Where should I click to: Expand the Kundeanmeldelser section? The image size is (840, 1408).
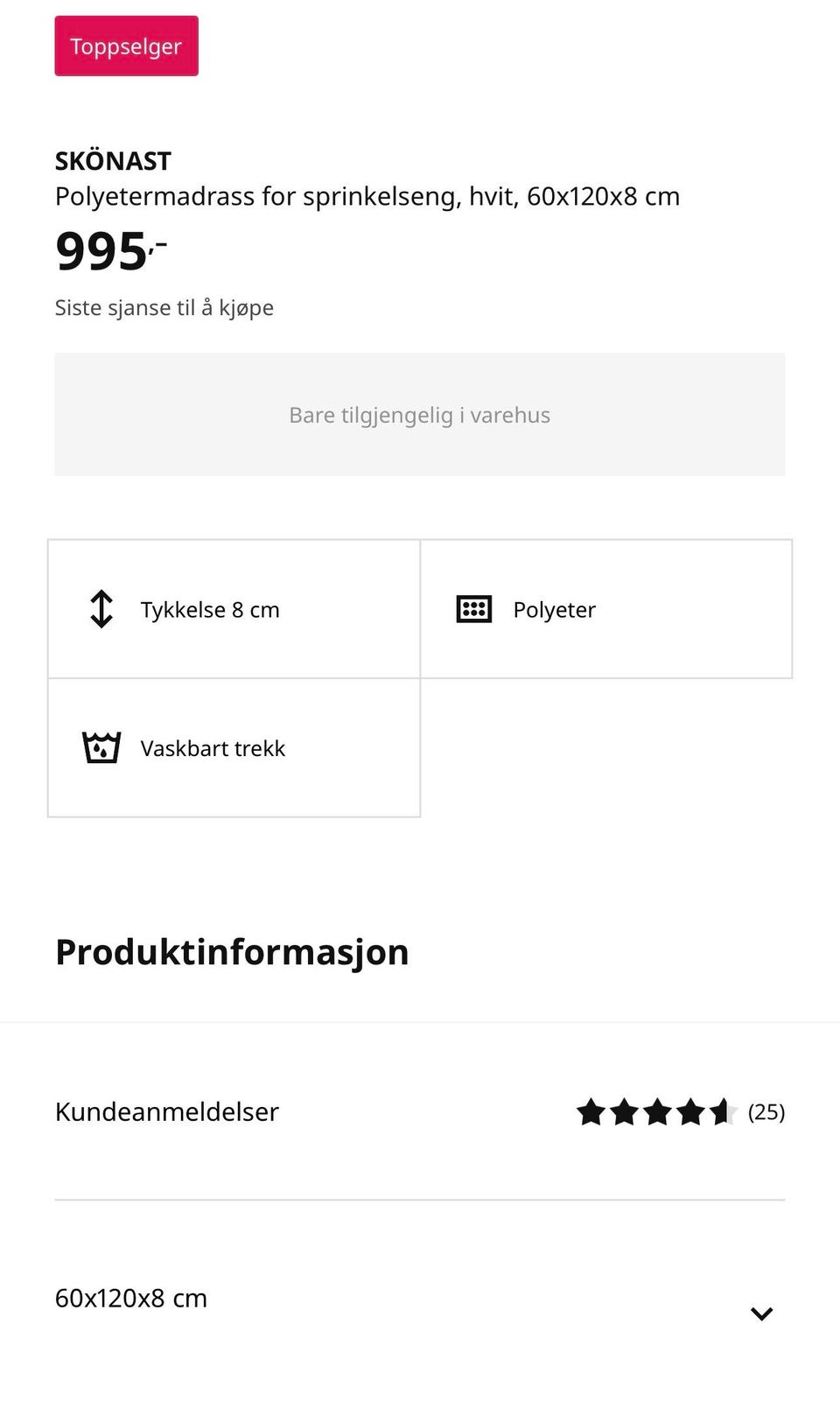[x=166, y=1112]
